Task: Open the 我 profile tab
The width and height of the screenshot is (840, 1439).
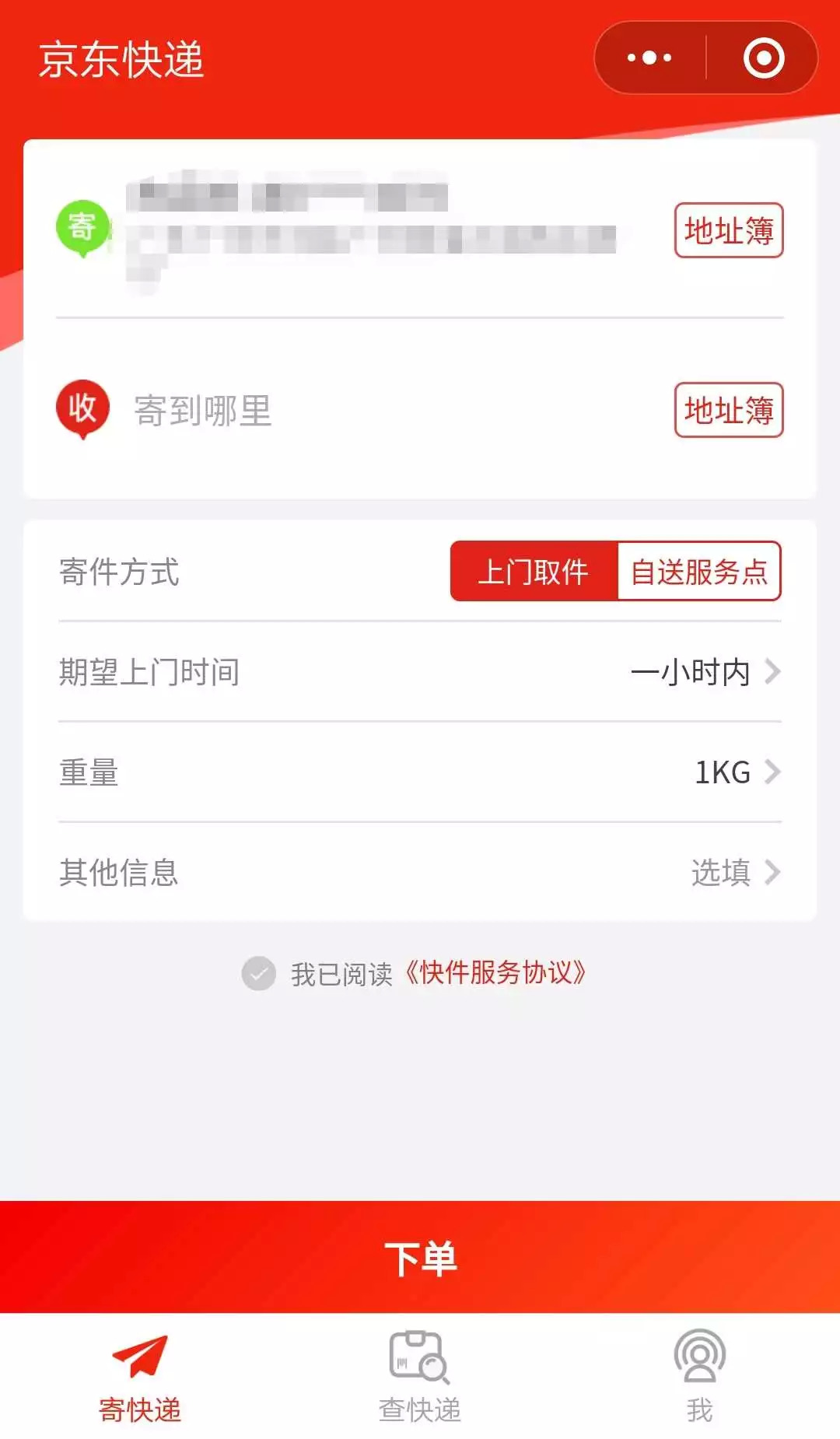Action: pos(699,1377)
